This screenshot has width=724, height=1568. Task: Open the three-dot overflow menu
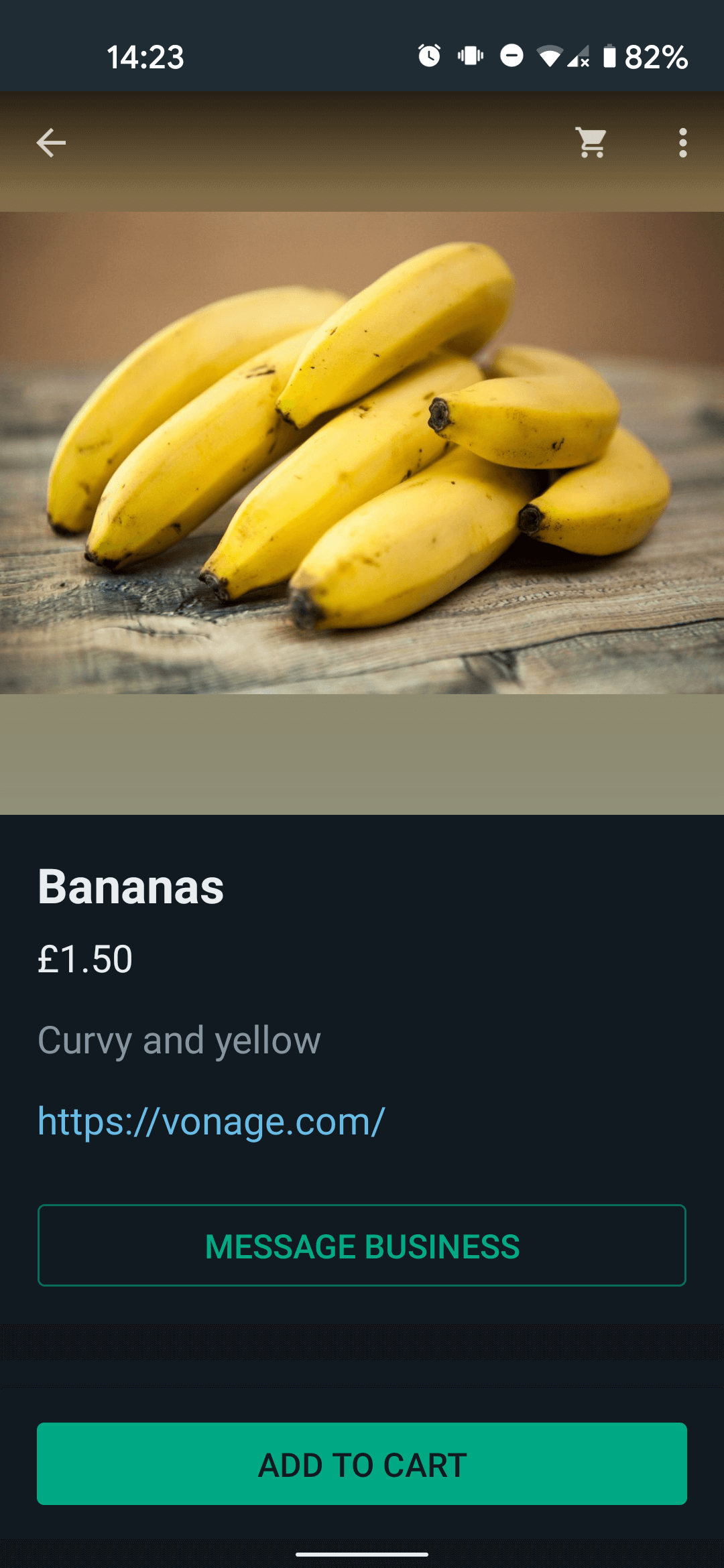click(682, 141)
